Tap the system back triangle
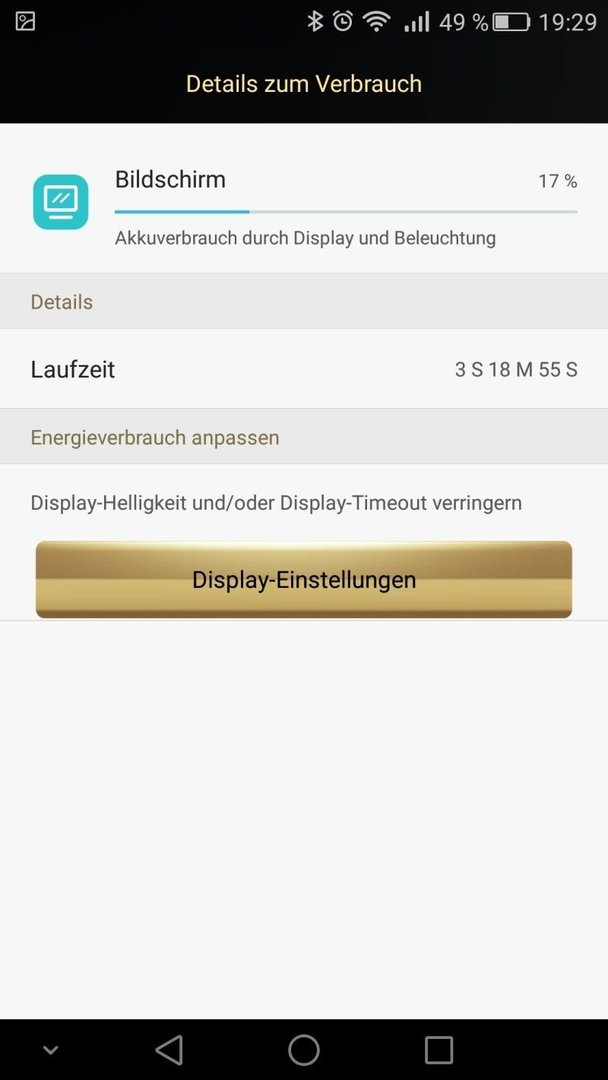This screenshot has width=608, height=1080. coord(169,1050)
